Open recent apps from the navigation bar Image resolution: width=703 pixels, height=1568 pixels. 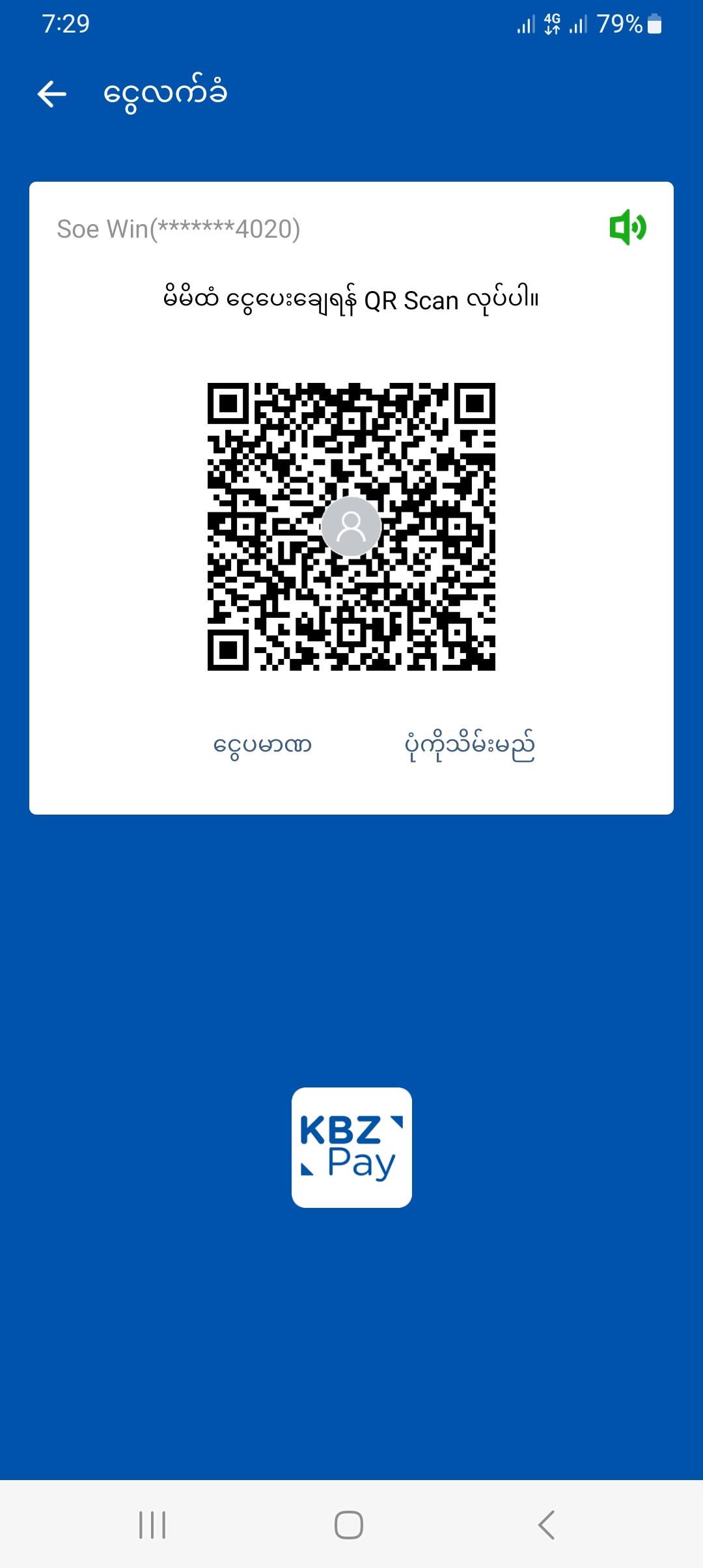coord(152,1524)
